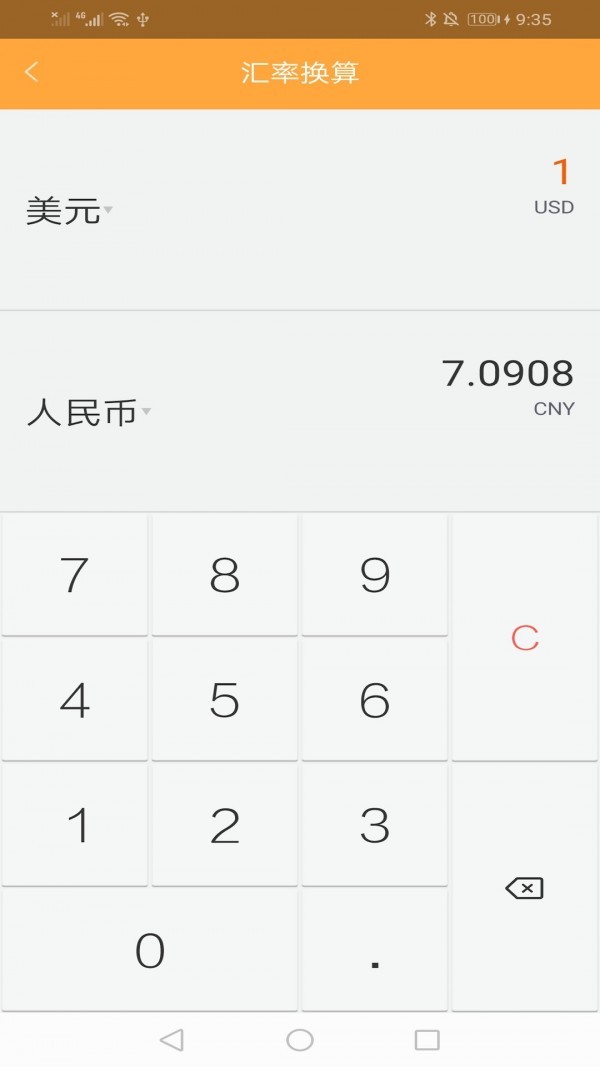Viewport: 600px width, 1067px height.
Task: Add a decimal point
Action: click(375, 950)
